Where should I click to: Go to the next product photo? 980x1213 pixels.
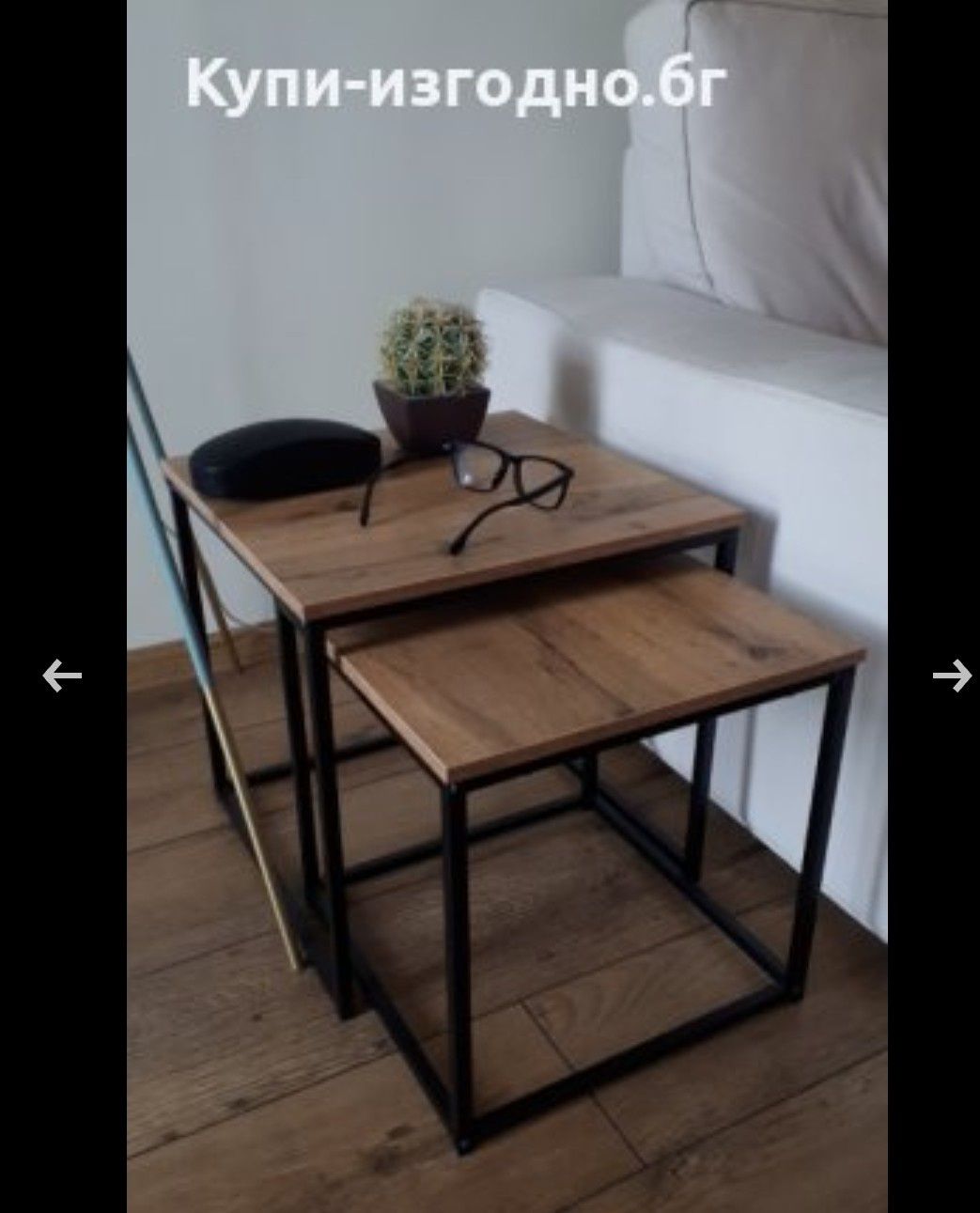coord(951,675)
